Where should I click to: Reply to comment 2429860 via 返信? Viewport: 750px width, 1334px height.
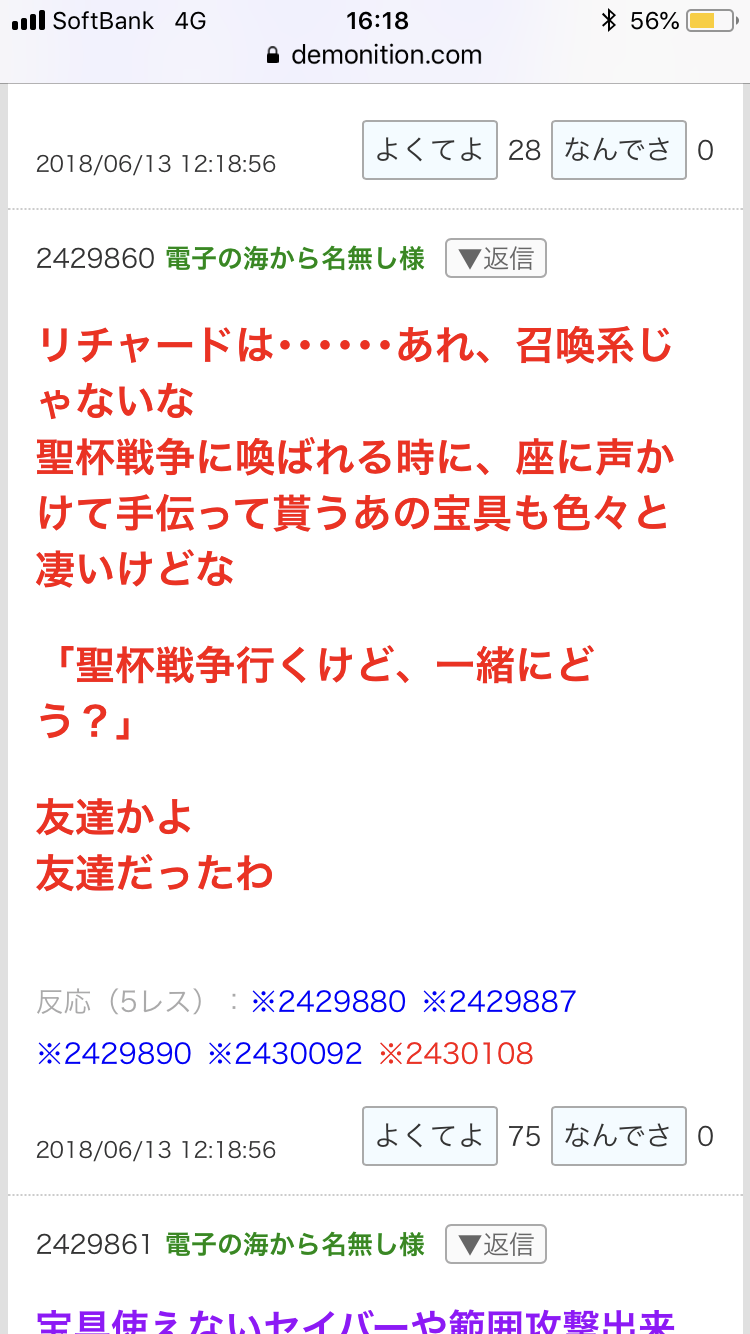coord(496,259)
